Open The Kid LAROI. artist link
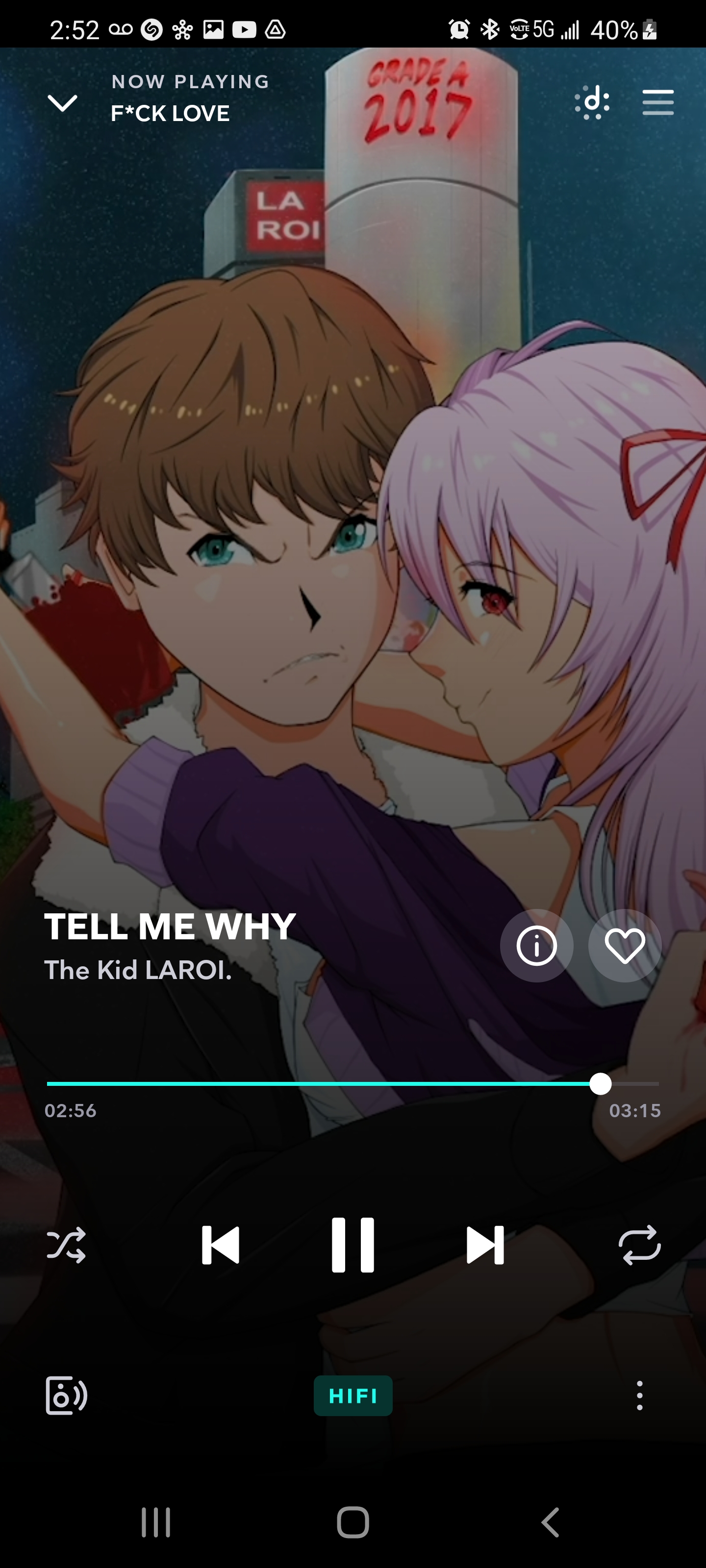This screenshot has height=1568, width=706. 138,970
